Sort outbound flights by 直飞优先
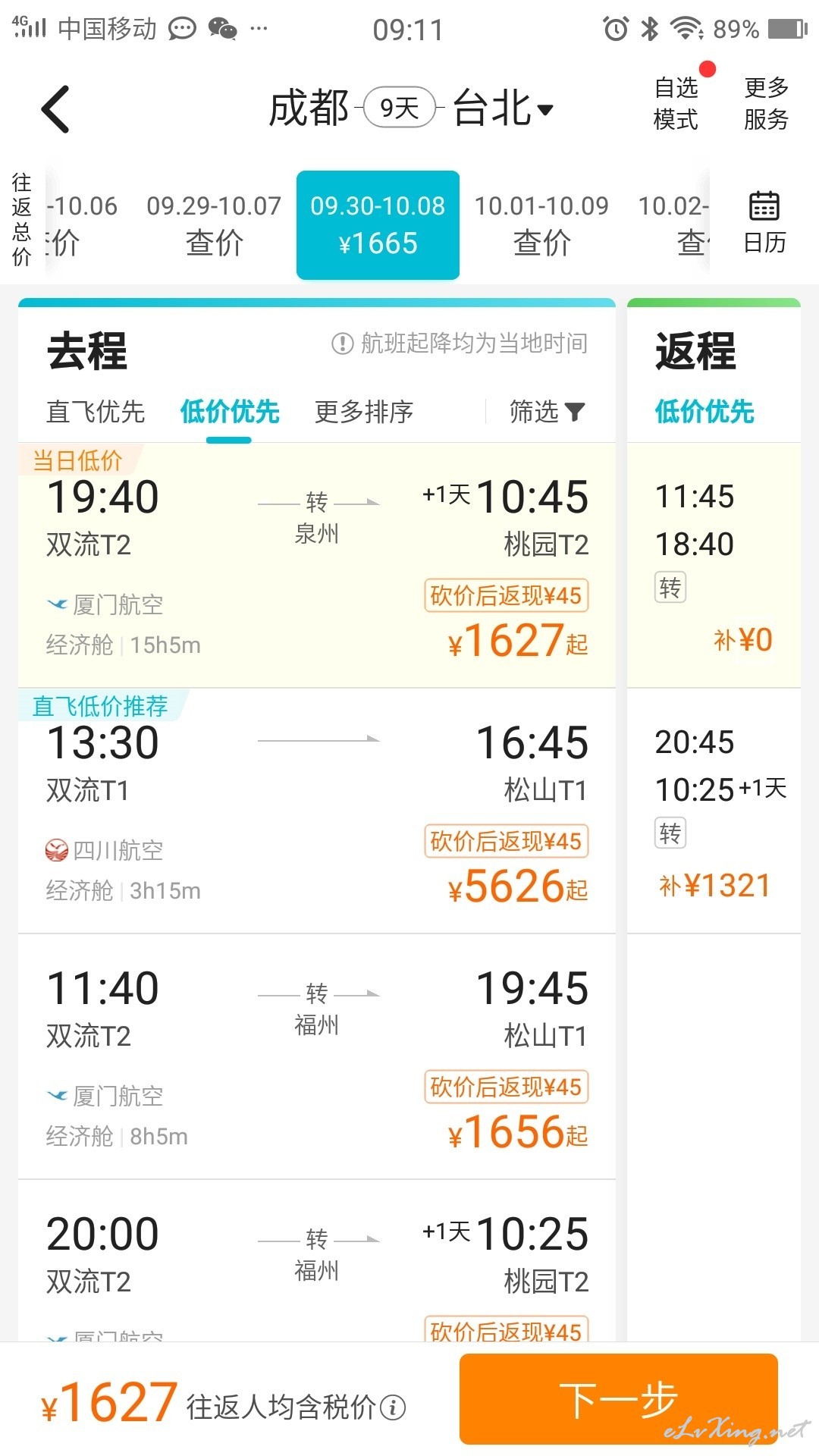This screenshot has width=819, height=1456. (x=96, y=412)
